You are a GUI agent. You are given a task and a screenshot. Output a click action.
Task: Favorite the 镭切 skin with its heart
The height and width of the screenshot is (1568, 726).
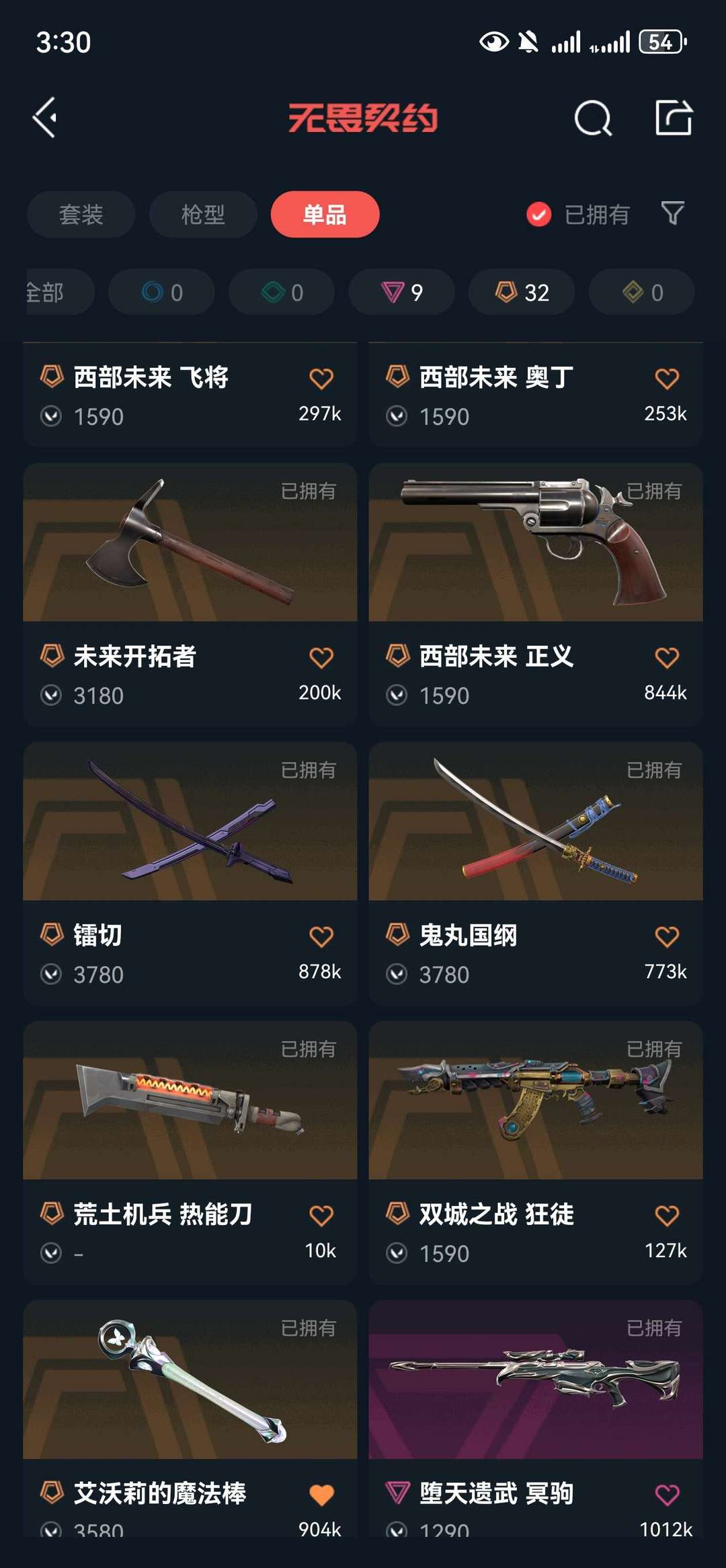point(321,936)
